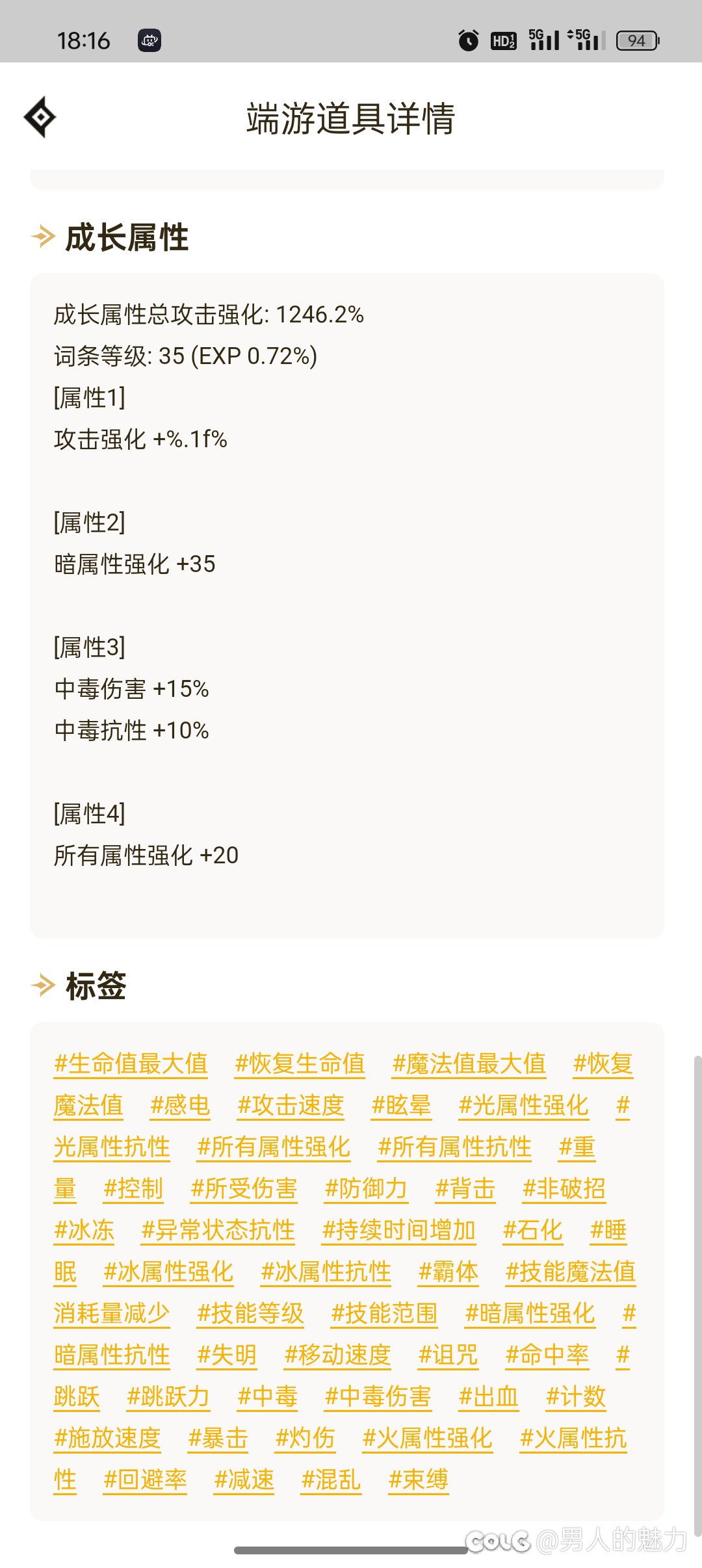Open the #眩晕 tag

pyautogui.click(x=401, y=1106)
